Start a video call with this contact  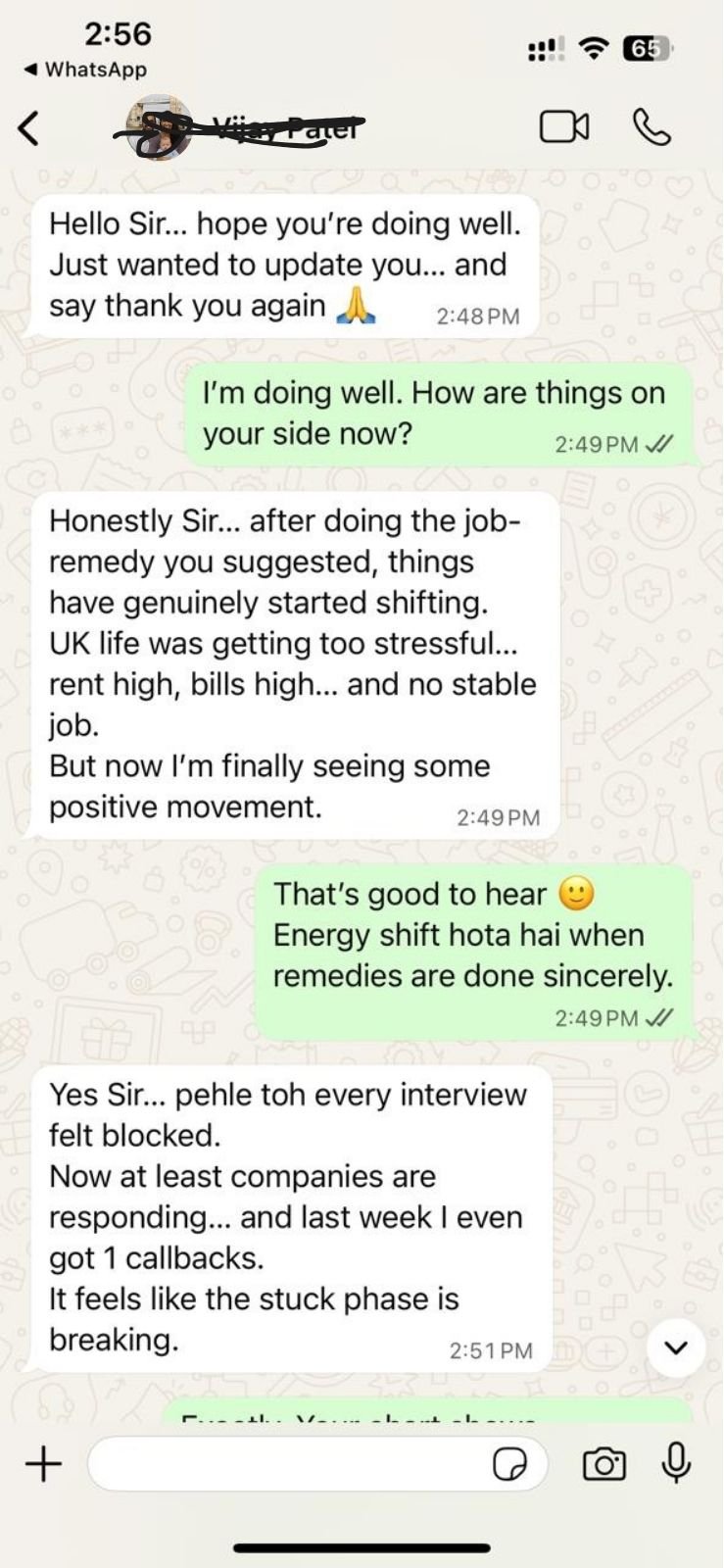(564, 126)
